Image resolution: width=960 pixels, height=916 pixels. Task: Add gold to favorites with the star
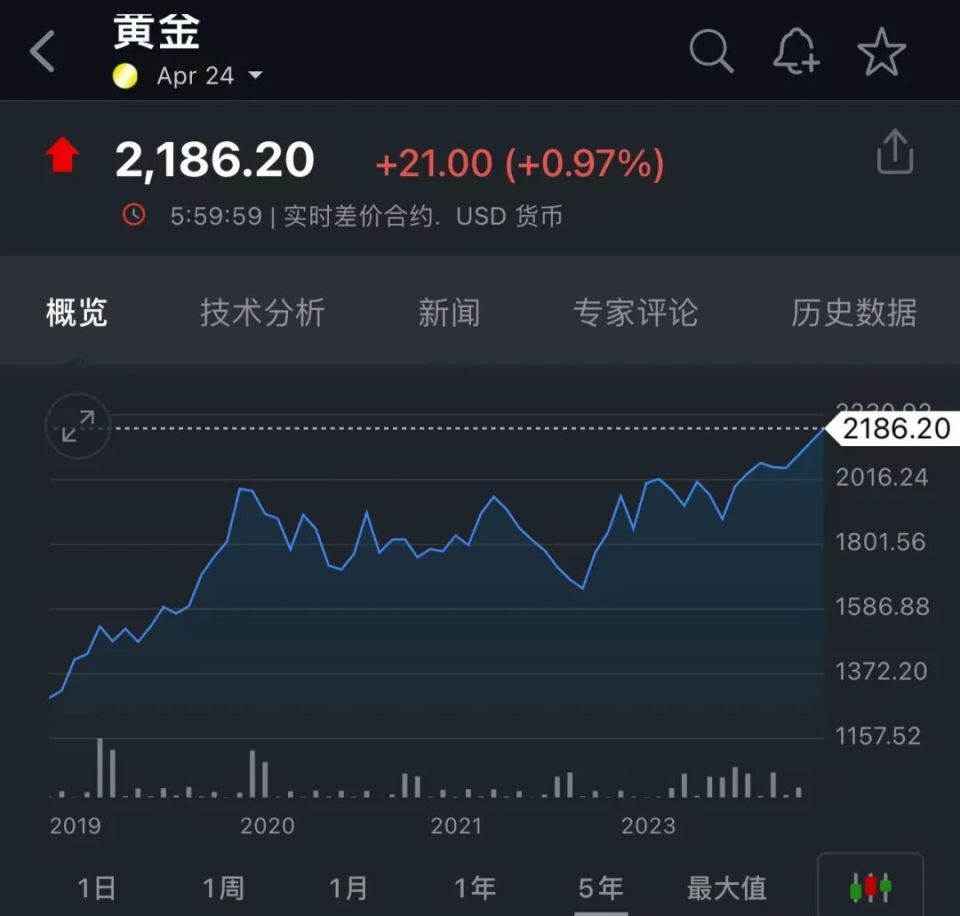(x=881, y=51)
